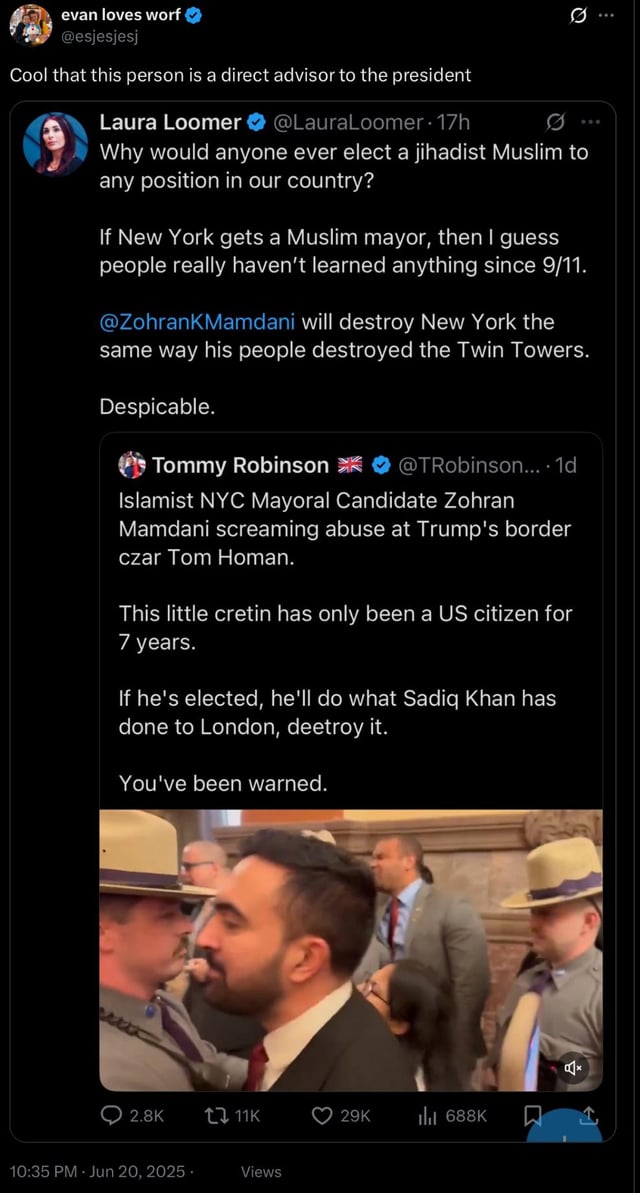
Task: Share Laura Loomer's post
Action: [x=589, y=1116]
